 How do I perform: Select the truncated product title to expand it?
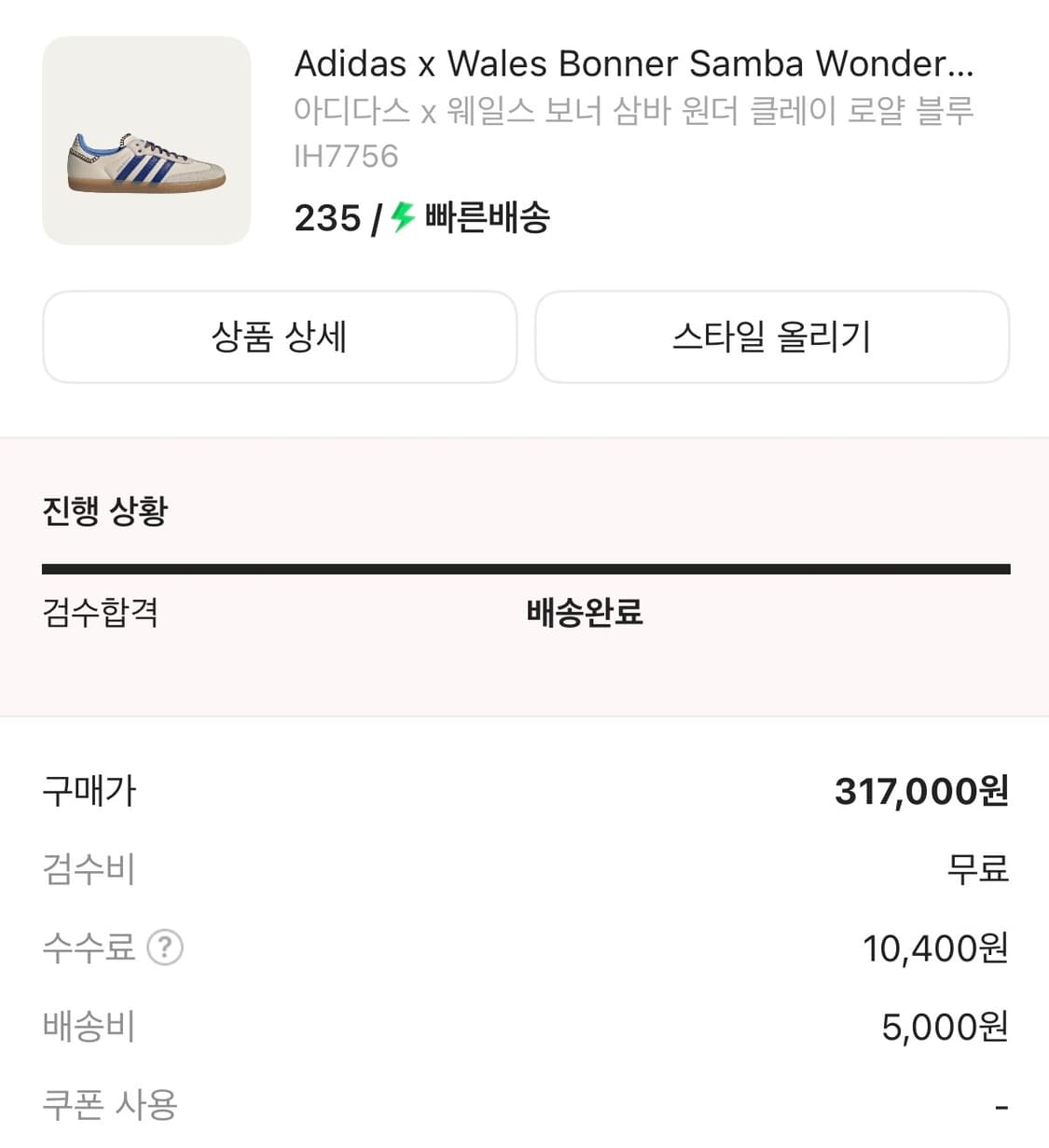(x=632, y=63)
